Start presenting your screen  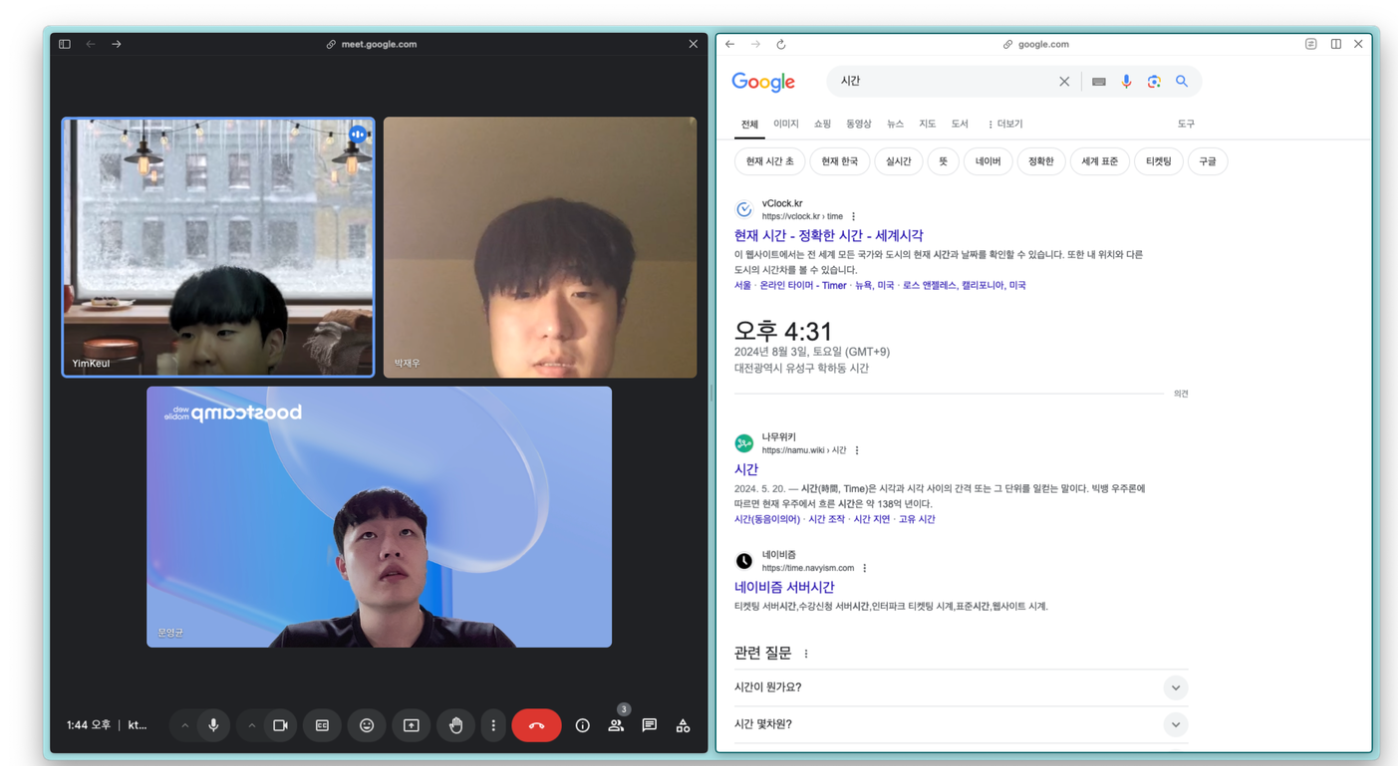click(x=411, y=726)
